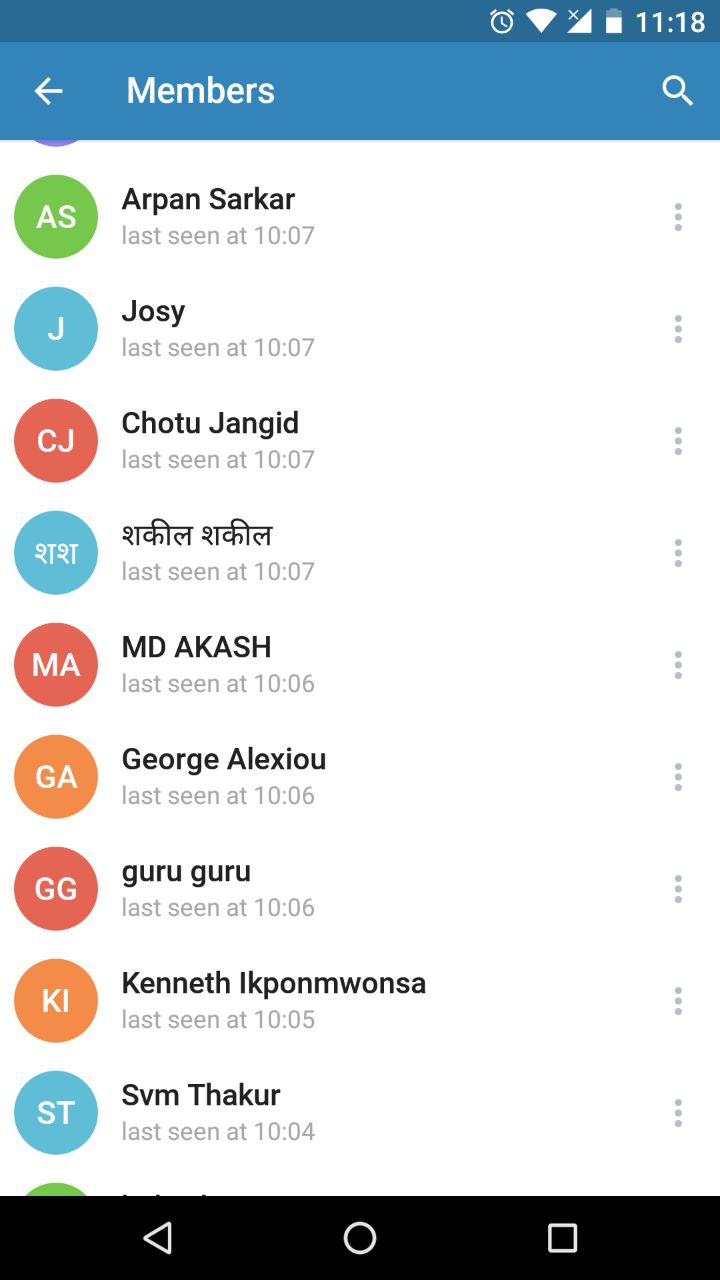Show options for Svm Thakur

678,1113
